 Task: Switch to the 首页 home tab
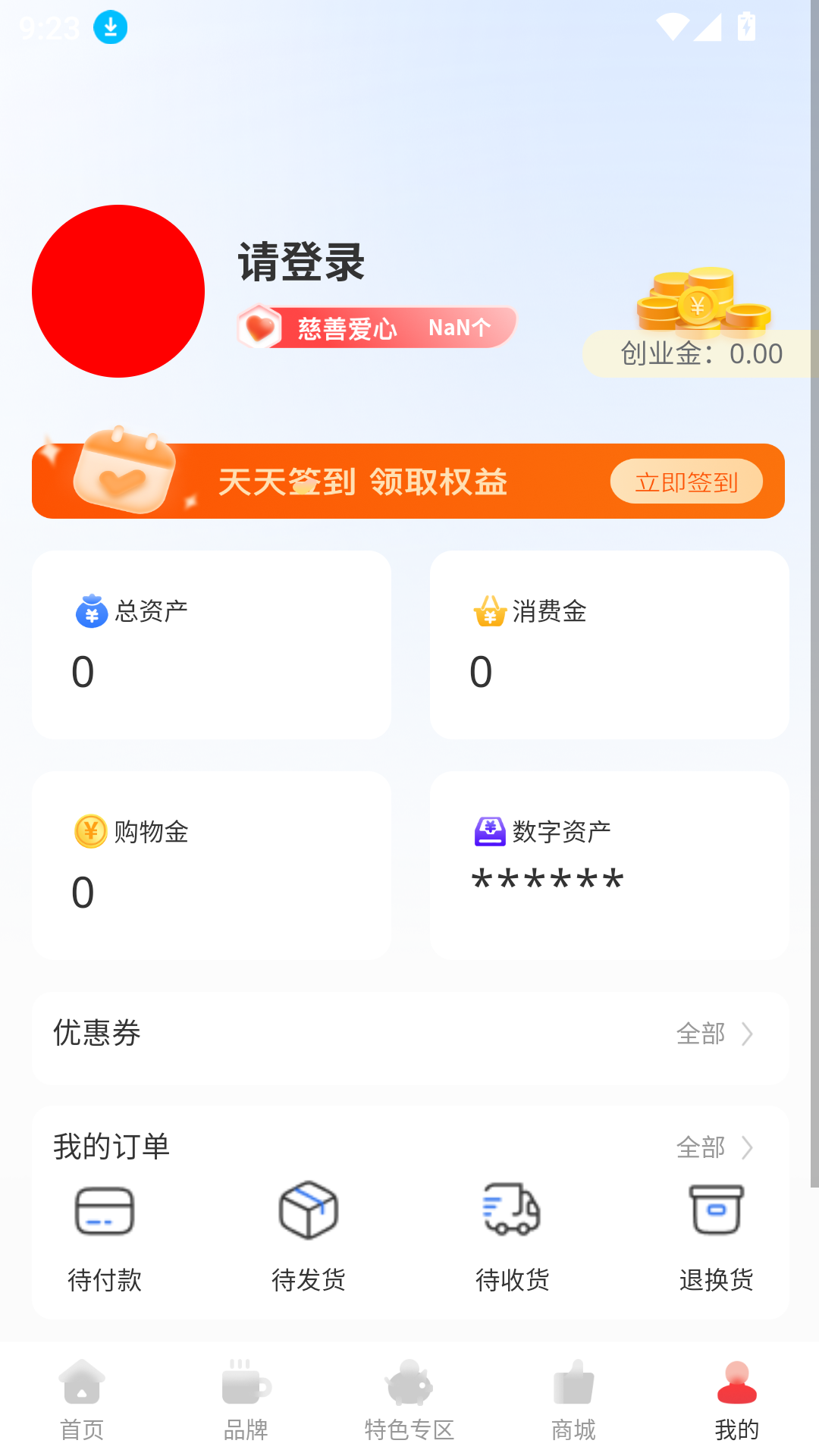point(81,1403)
